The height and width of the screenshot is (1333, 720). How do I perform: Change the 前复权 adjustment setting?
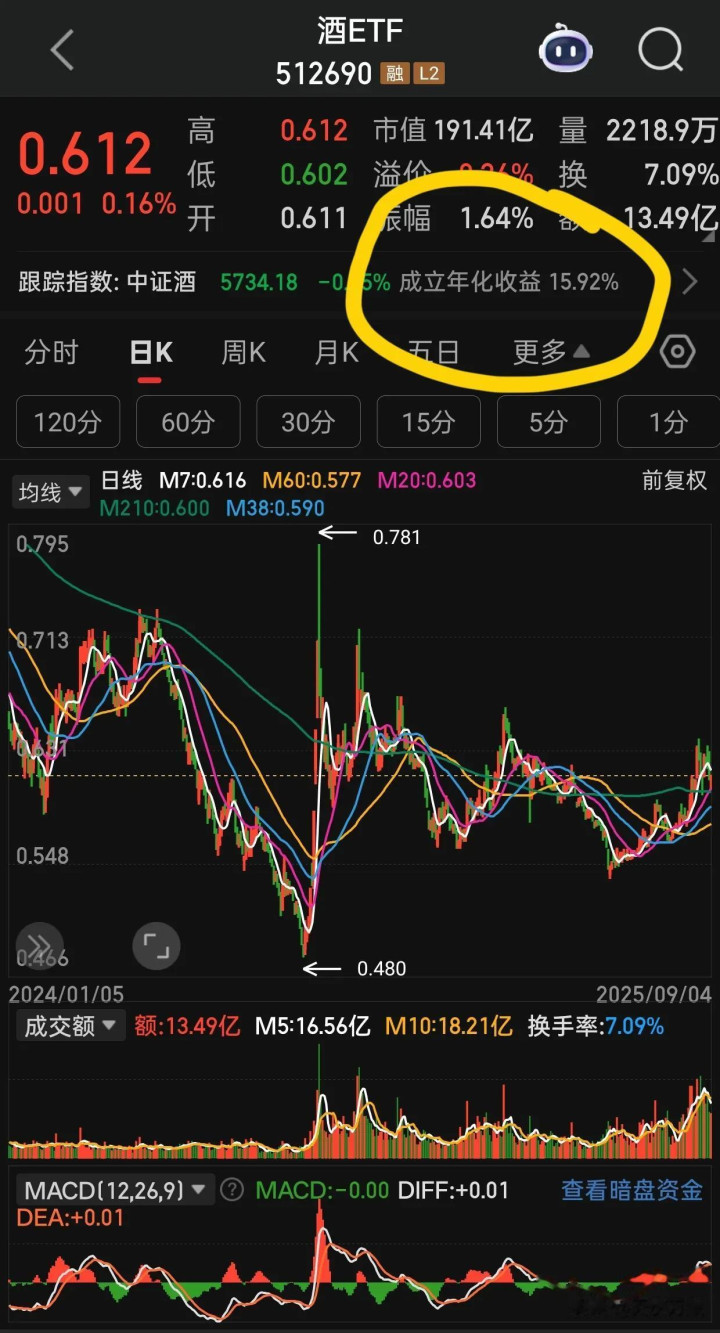click(674, 481)
